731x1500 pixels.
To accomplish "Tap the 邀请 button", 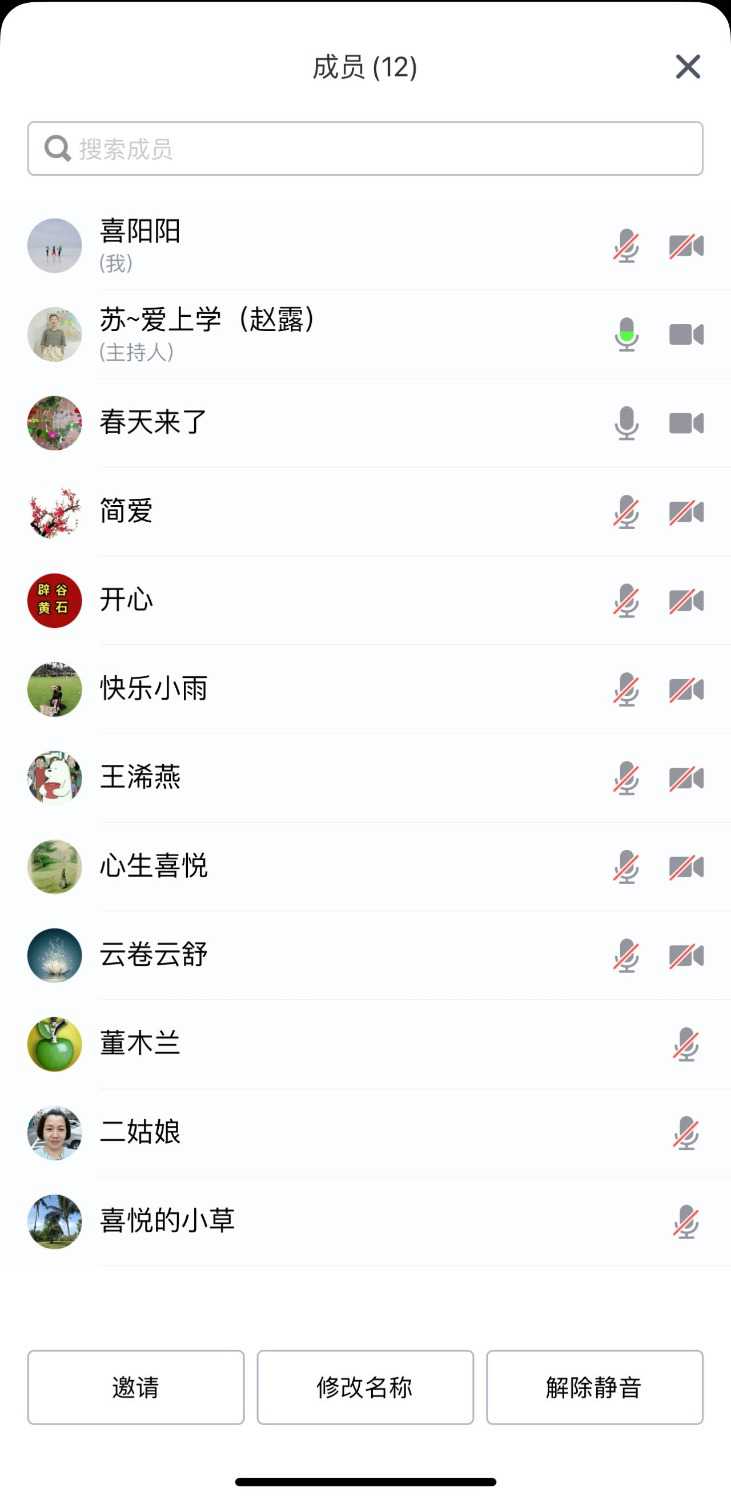I will (x=136, y=1387).
